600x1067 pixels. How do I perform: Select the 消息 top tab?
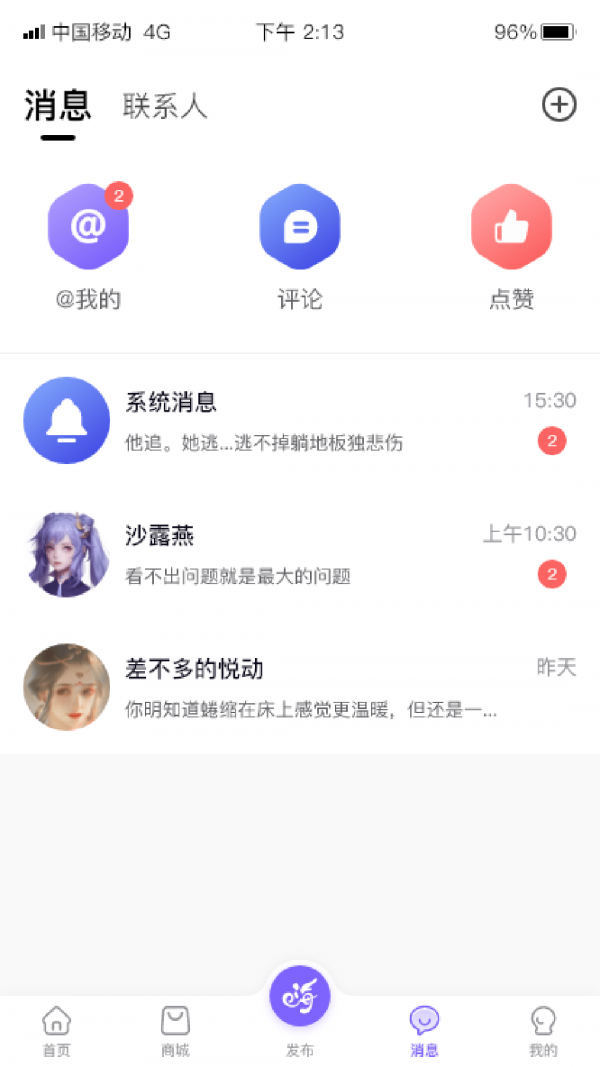point(57,106)
